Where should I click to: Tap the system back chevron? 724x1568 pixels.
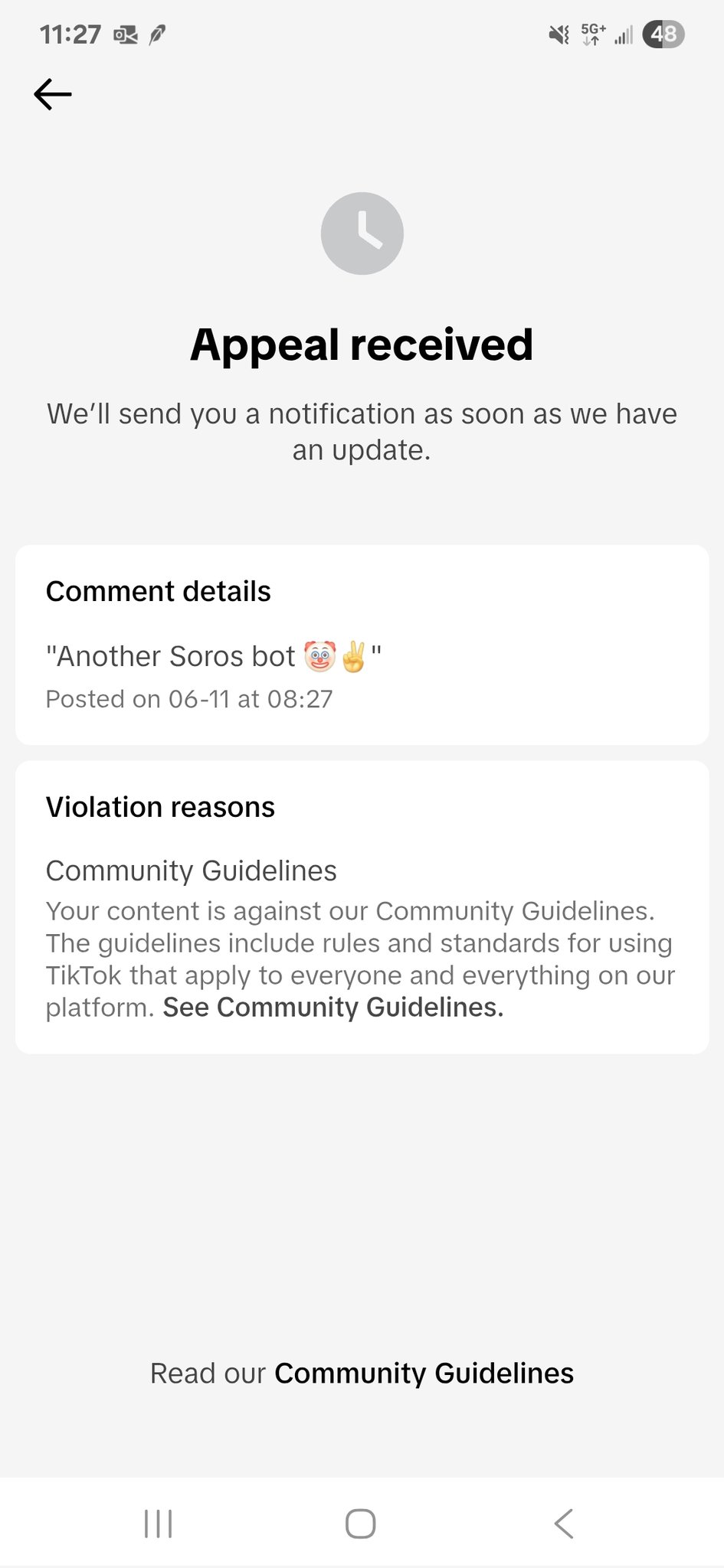coord(564,1524)
